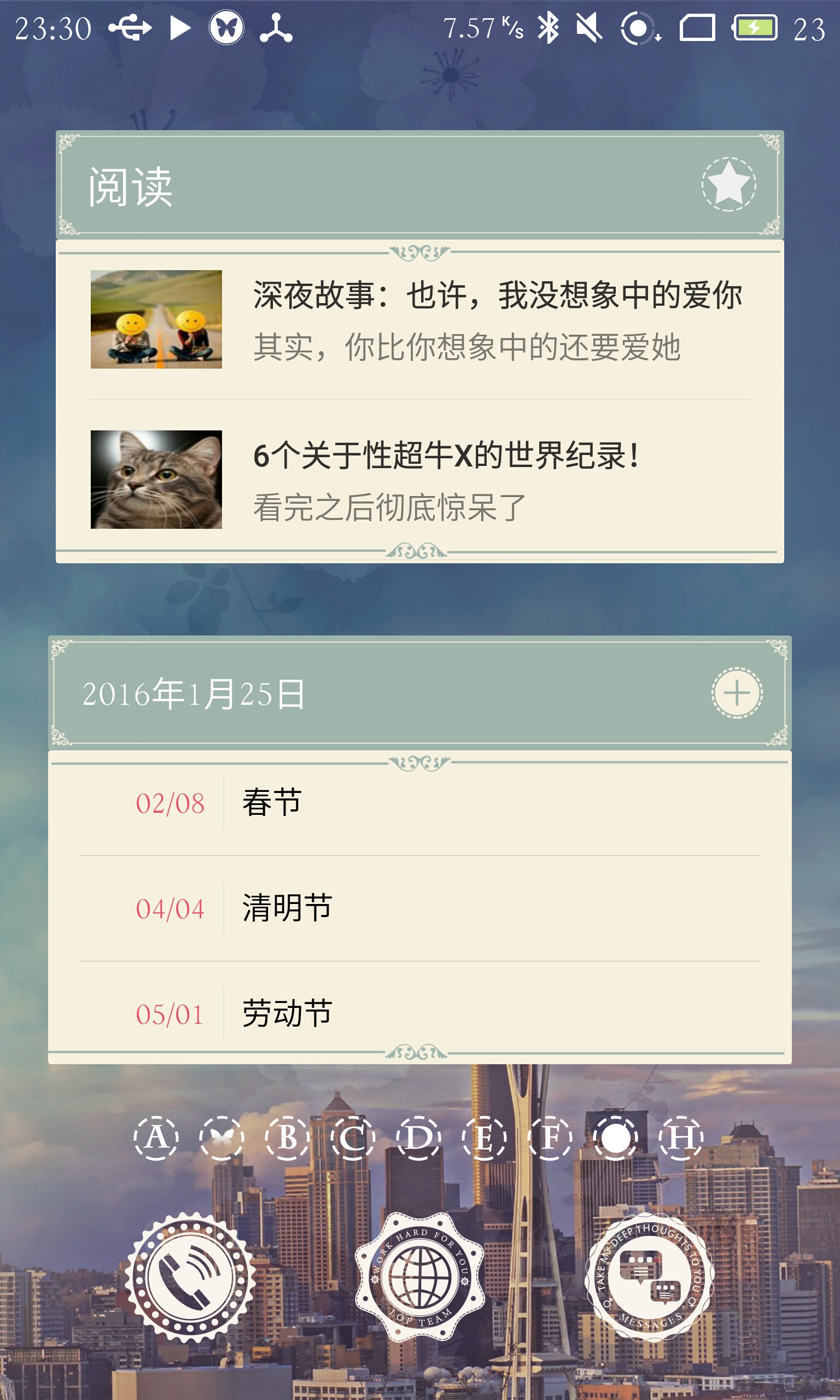Add an event with the plus icon

tap(737, 693)
